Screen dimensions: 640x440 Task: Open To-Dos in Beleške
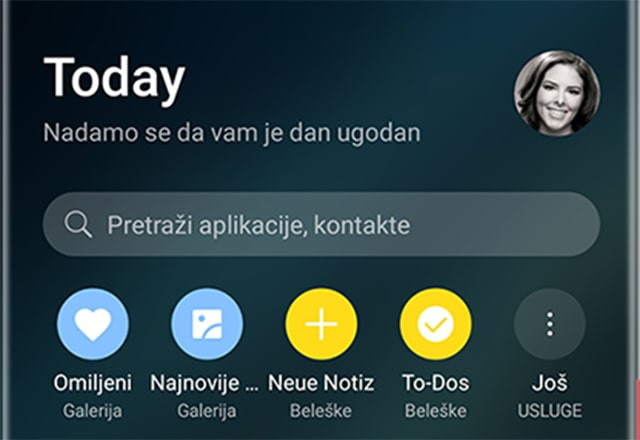(435, 324)
